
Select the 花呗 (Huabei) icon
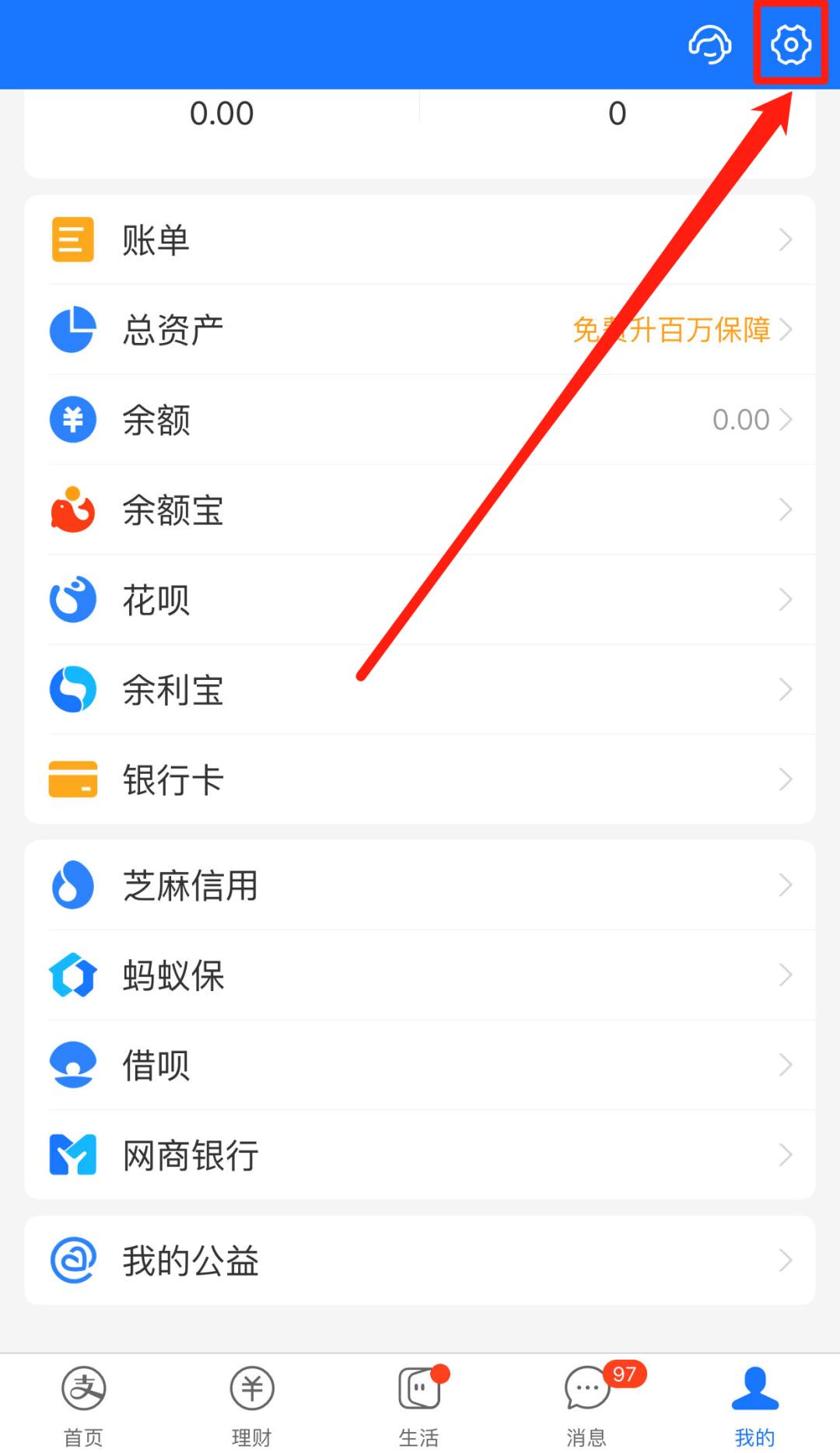[x=72, y=599]
